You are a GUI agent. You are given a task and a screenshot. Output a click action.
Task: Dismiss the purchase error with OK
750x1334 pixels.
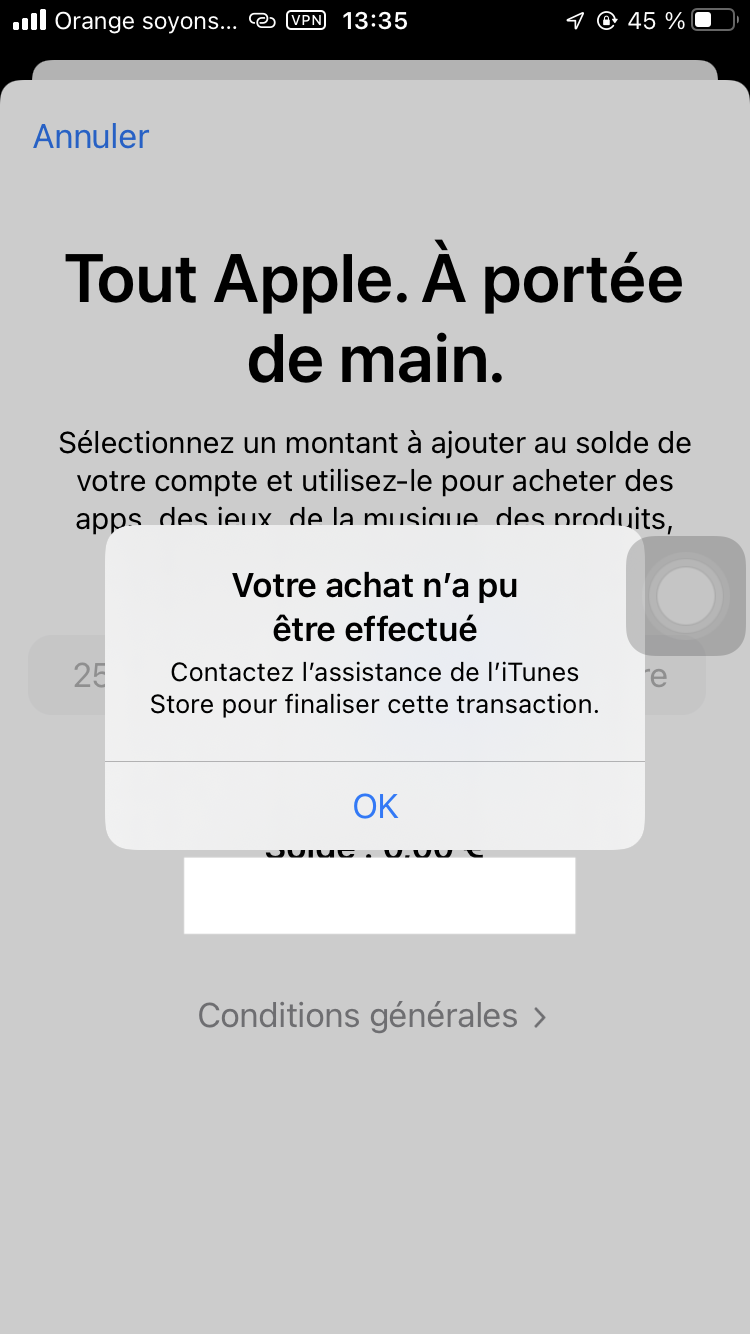coord(375,806)
